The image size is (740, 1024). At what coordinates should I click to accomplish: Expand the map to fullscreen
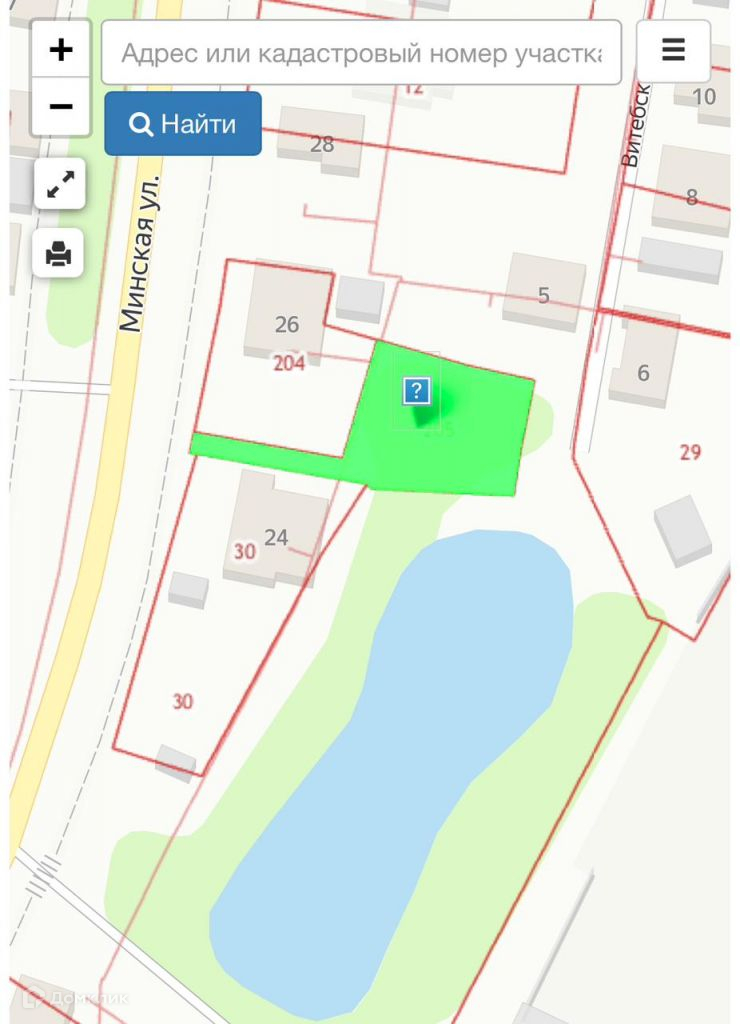[x=60, y=184]
